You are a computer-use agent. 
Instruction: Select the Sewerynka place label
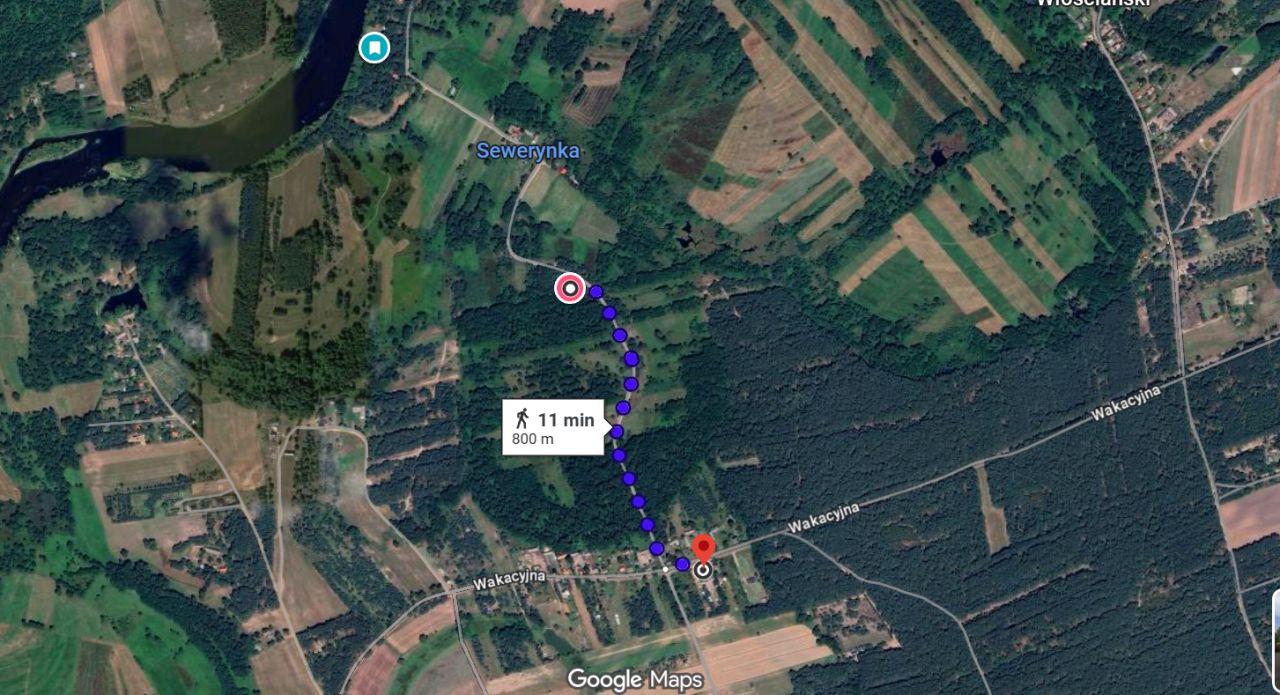tap(528, 151)
